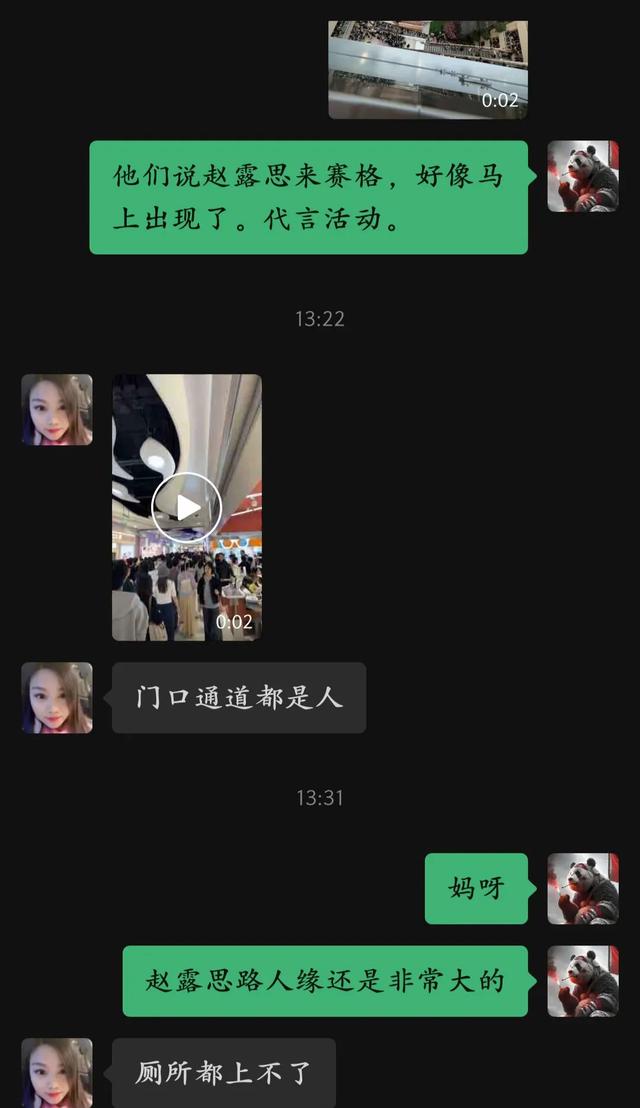The width and height of the screenshot is (640, 1108).
Task: Open the partially visible video at the top
Action: 427,69
